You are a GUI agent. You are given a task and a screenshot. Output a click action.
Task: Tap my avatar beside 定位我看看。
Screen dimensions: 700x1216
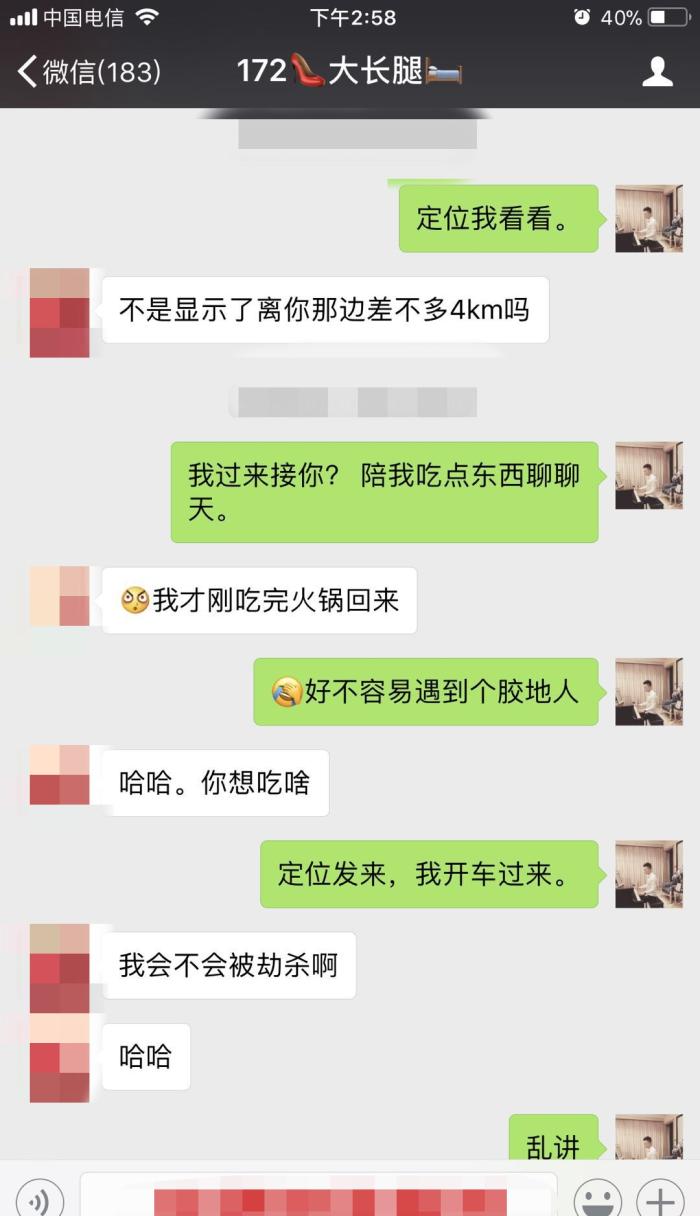[648, 218]
